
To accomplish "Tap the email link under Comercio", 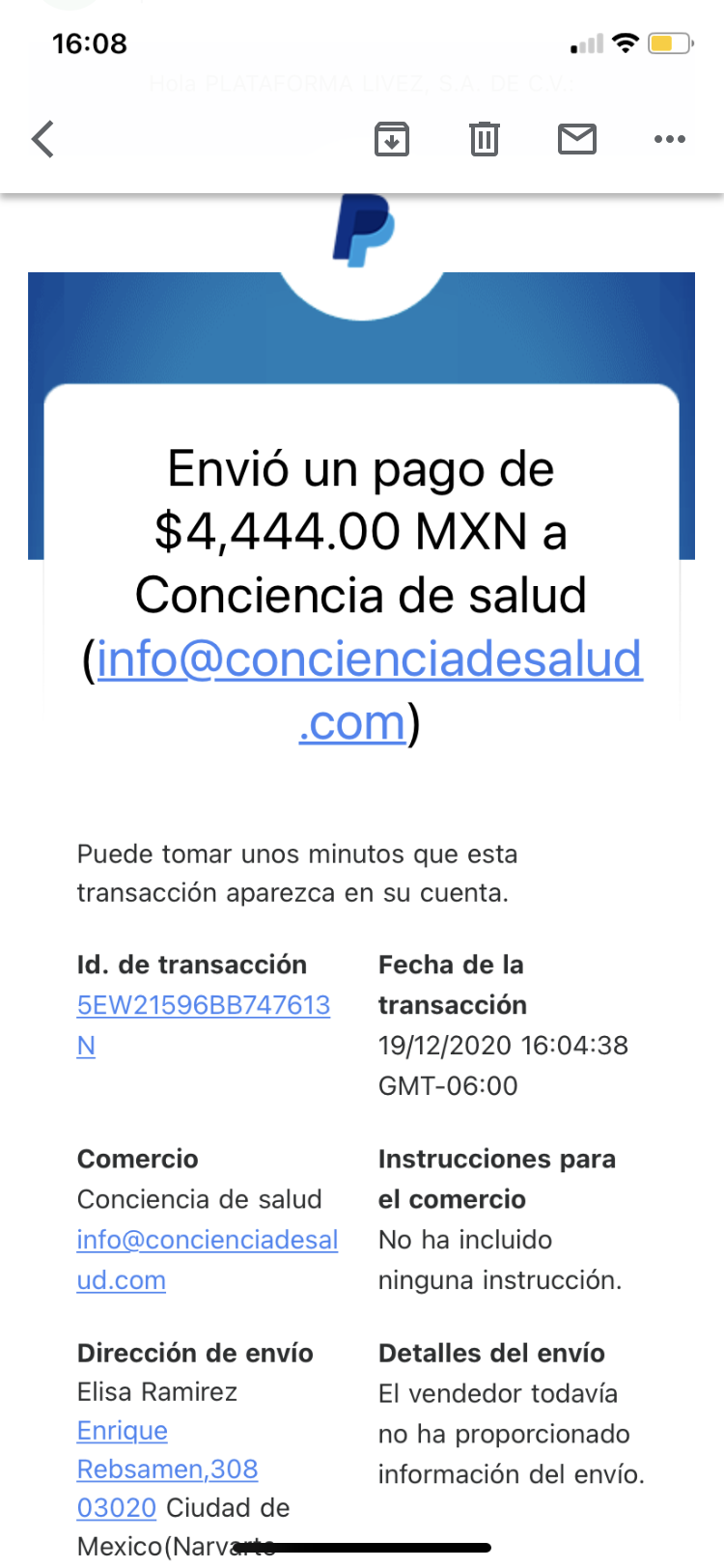I will click(x=207, y=1240).
